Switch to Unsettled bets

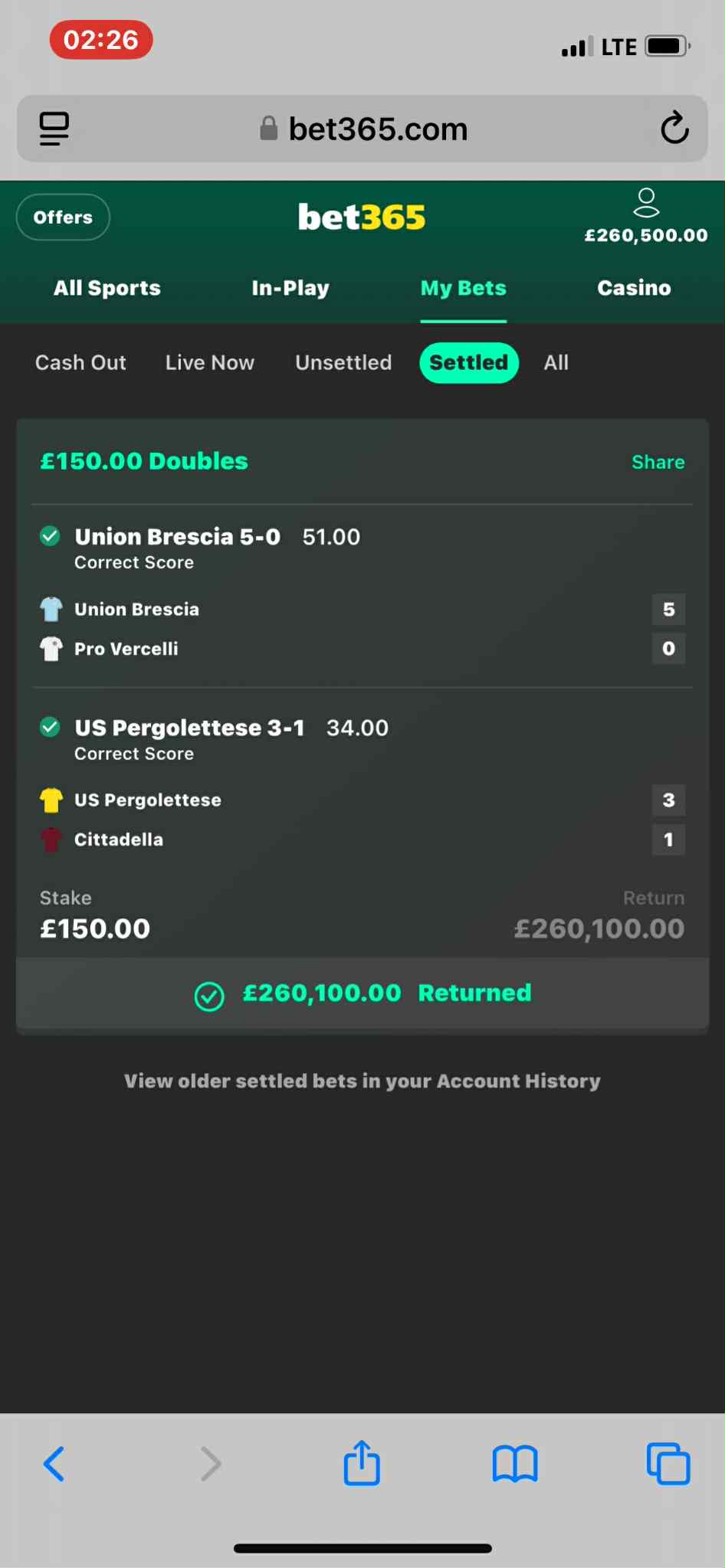[343, 363]
